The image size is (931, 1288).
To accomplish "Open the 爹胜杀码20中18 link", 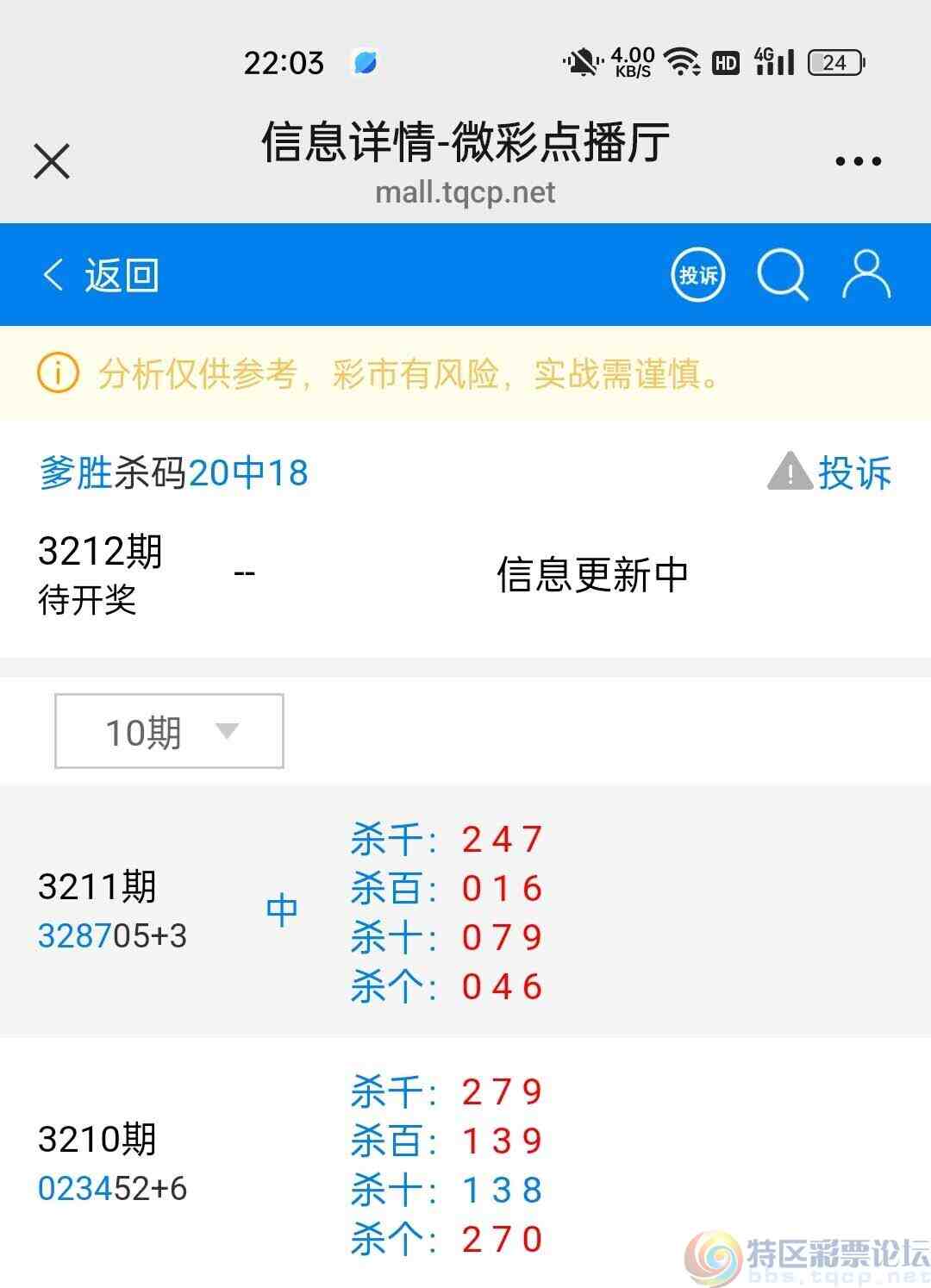I will tap(172, 472).
